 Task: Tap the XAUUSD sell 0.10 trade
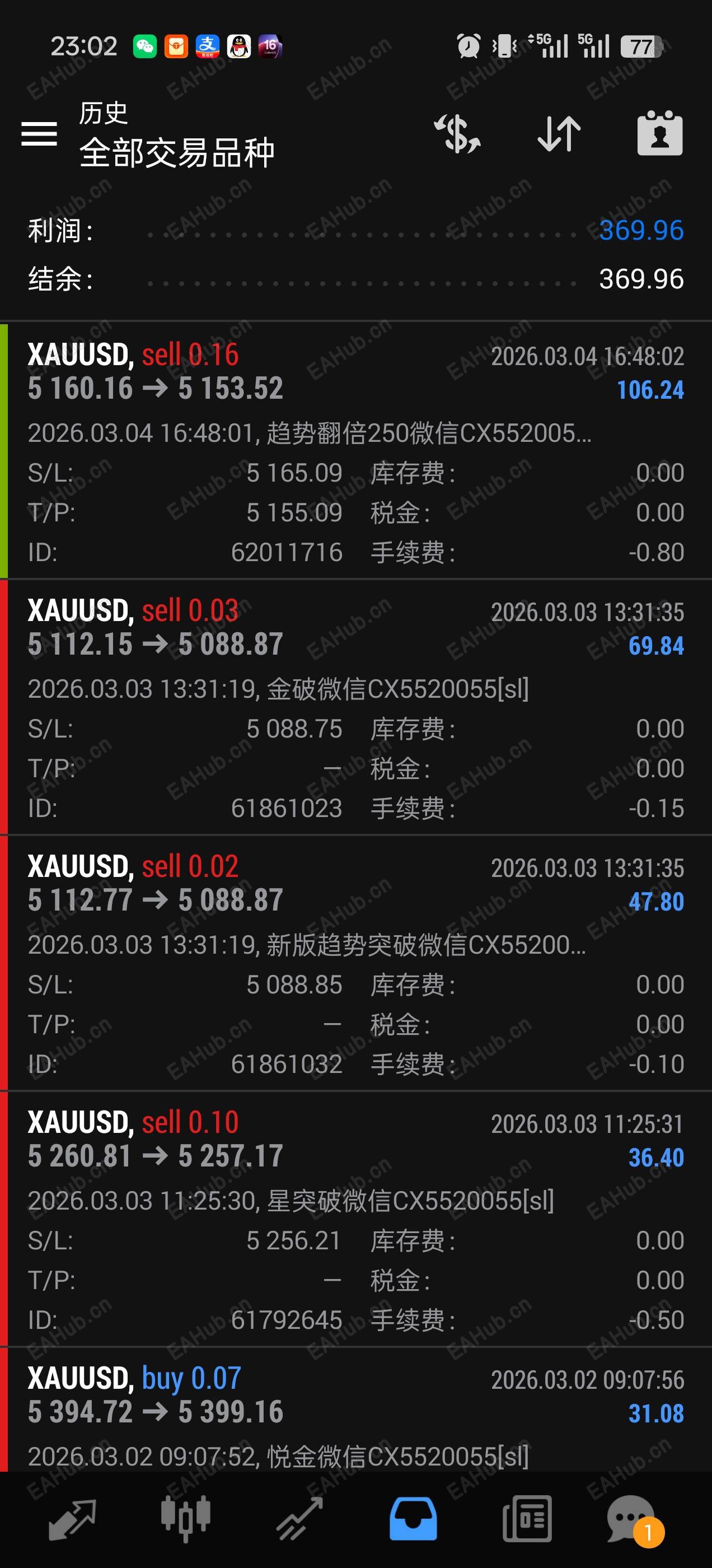point(356,1218)
